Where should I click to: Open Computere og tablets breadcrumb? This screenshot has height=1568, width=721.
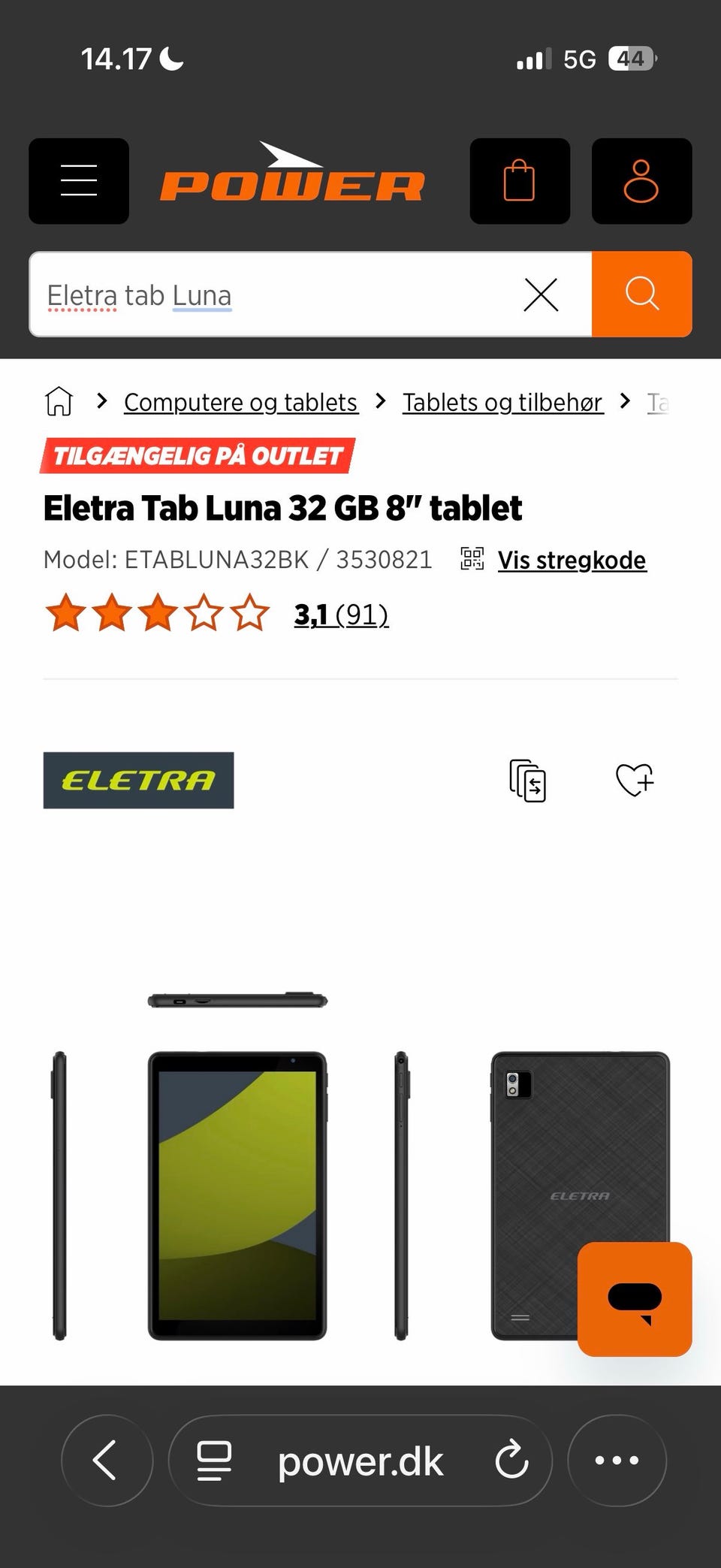[x=240, y=402]
